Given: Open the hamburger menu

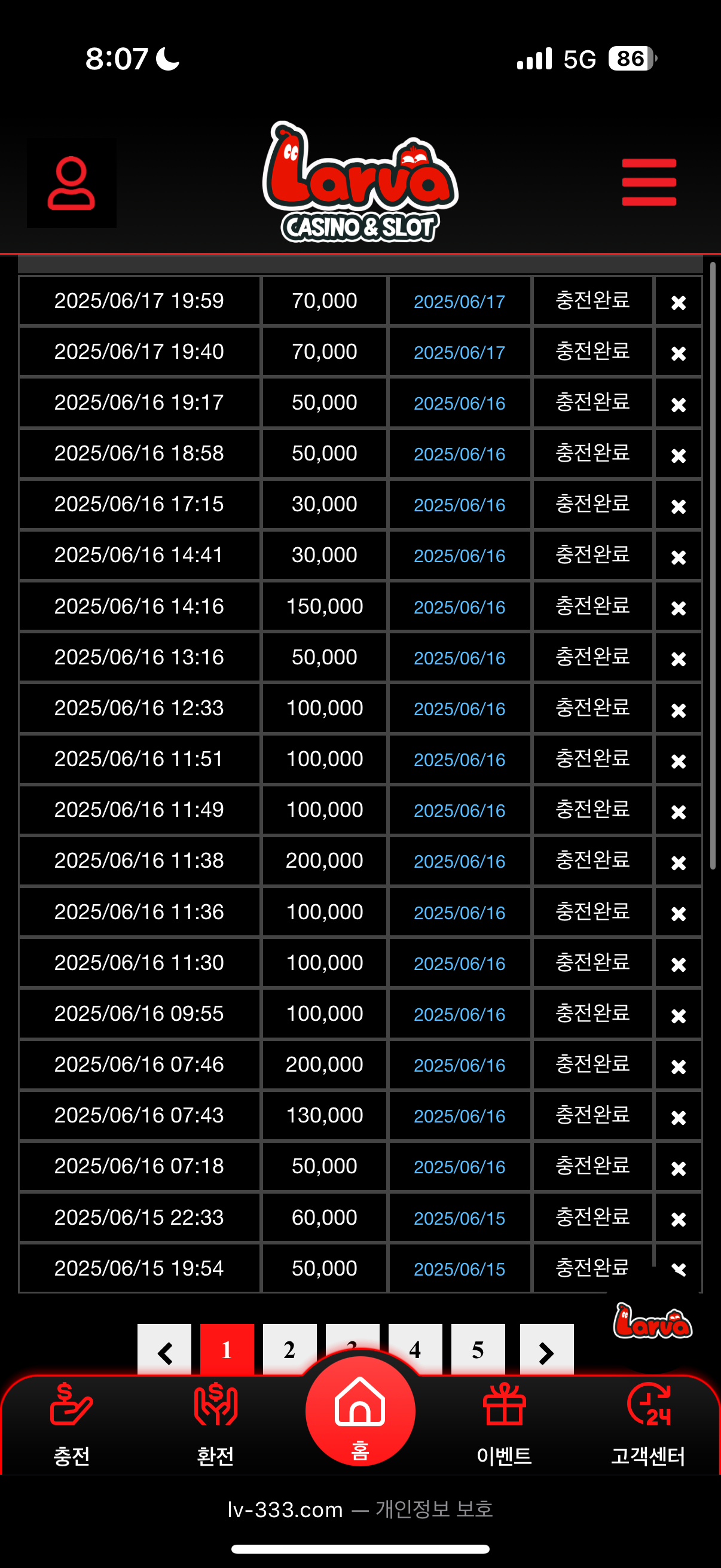Looking at the screenshot, I should (649, 182).
